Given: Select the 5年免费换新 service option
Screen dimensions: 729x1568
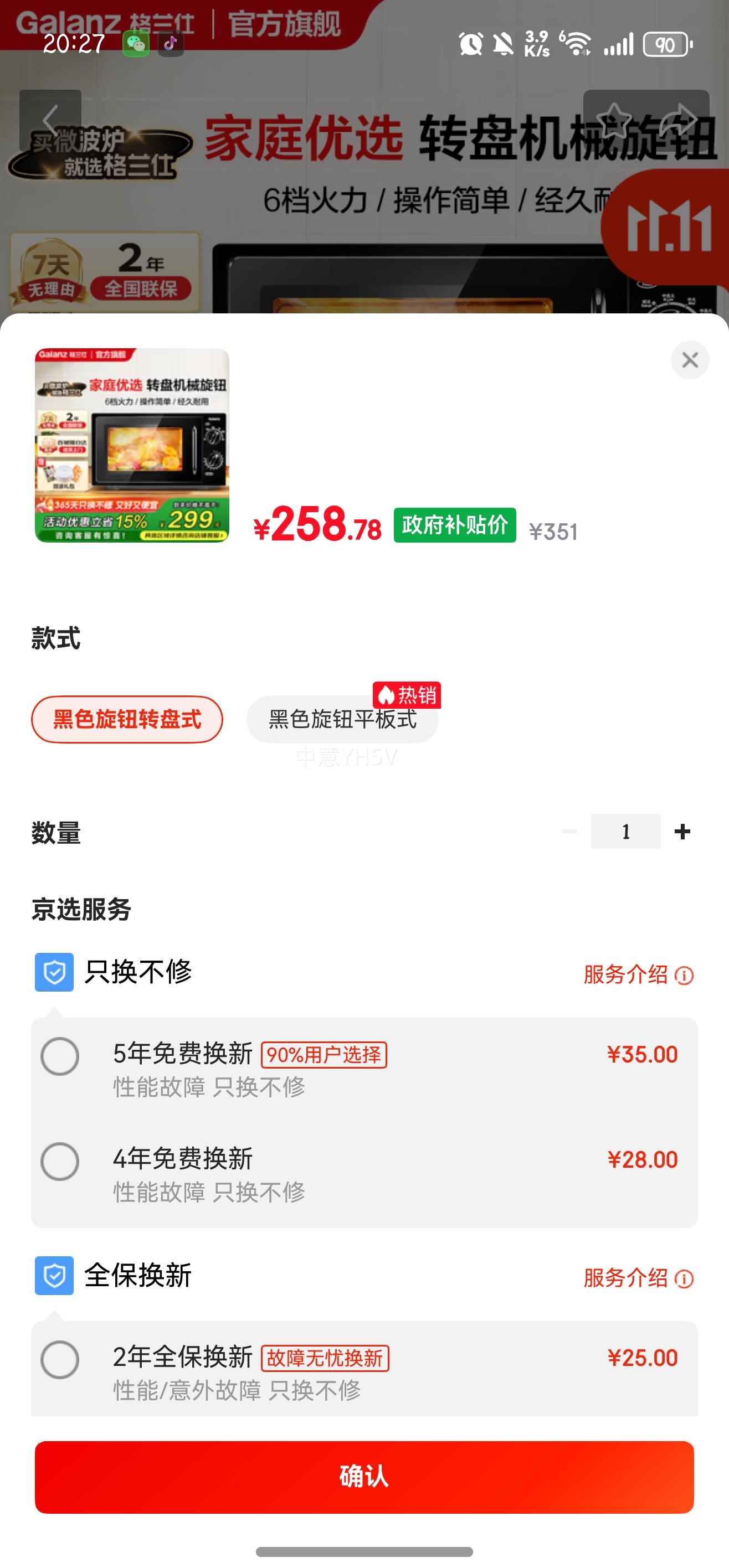Looking at the screenshot, I should pyautogui.click(x=60, y=1056).
